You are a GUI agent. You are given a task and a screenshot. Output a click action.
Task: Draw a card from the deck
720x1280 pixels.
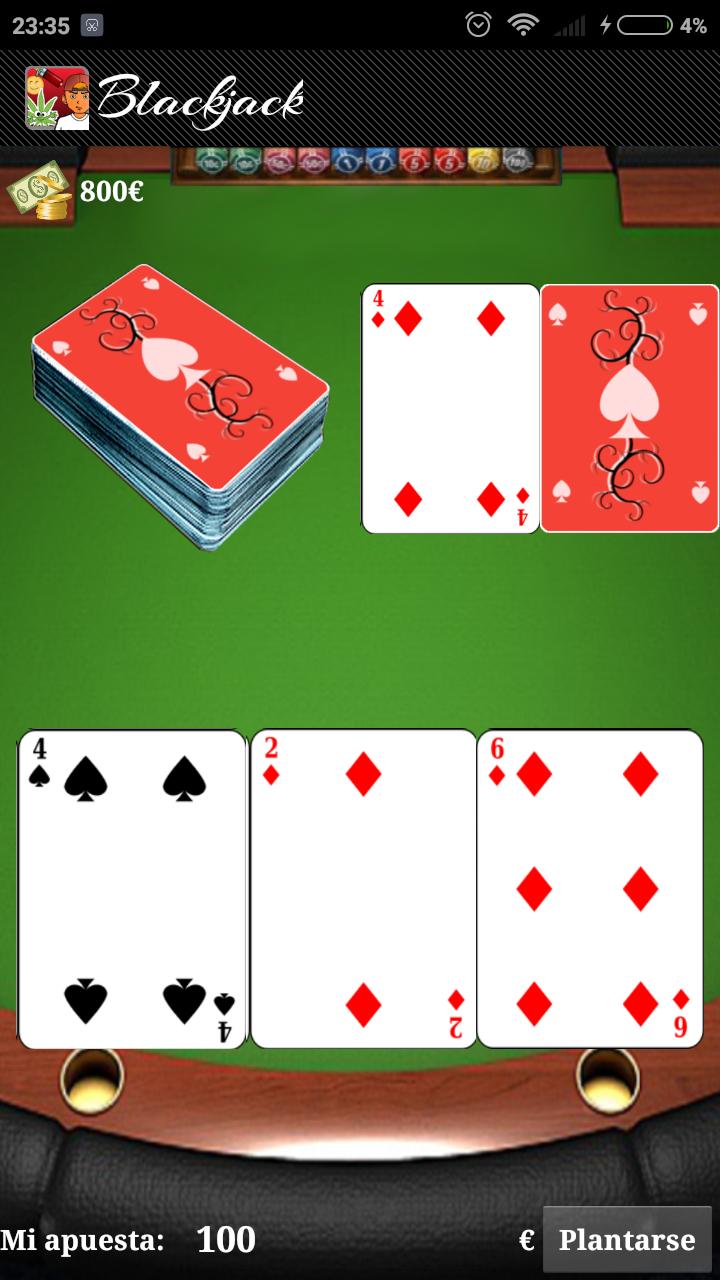coord(180,405)
